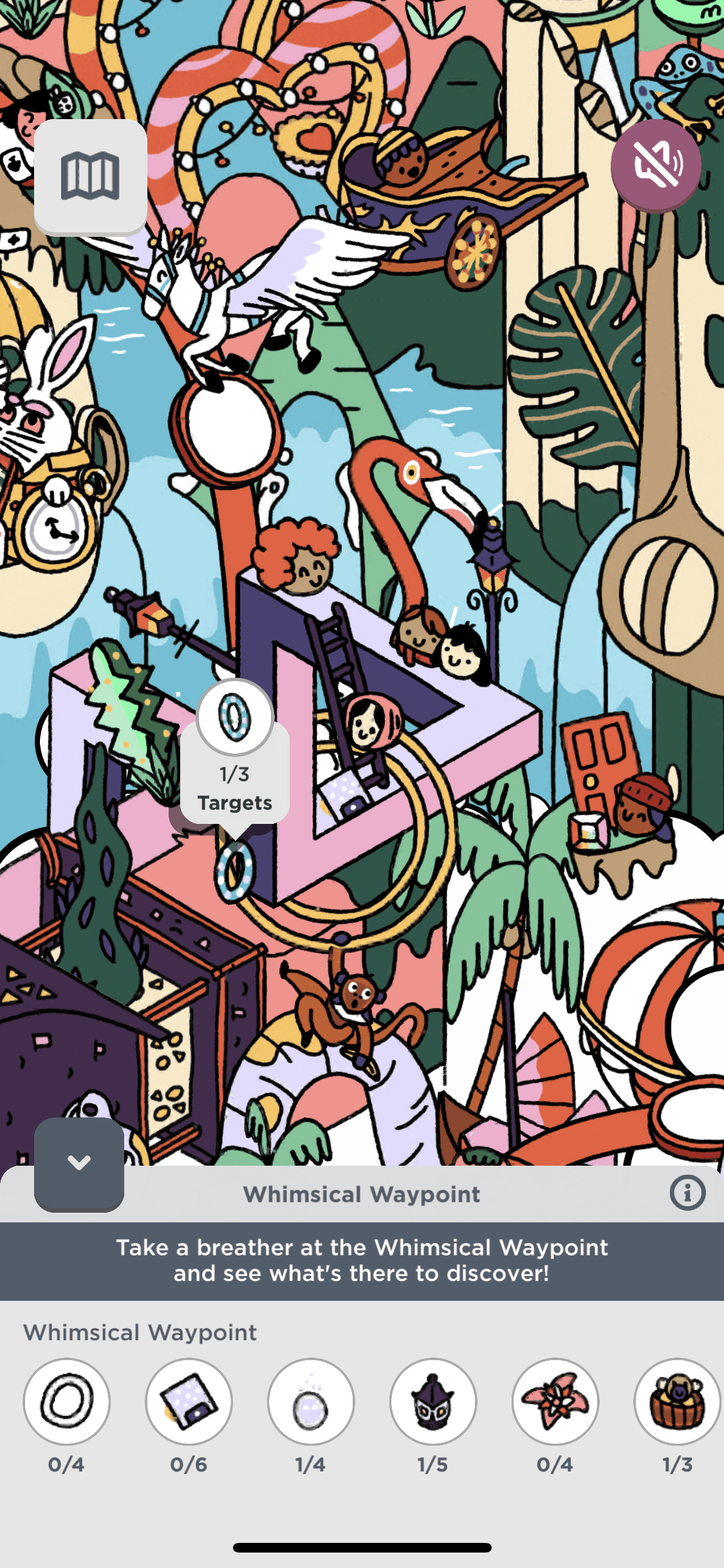The image size is (724, 1568).
Task: Select the monkey basket target 1/3
Action: (677, 1401)
